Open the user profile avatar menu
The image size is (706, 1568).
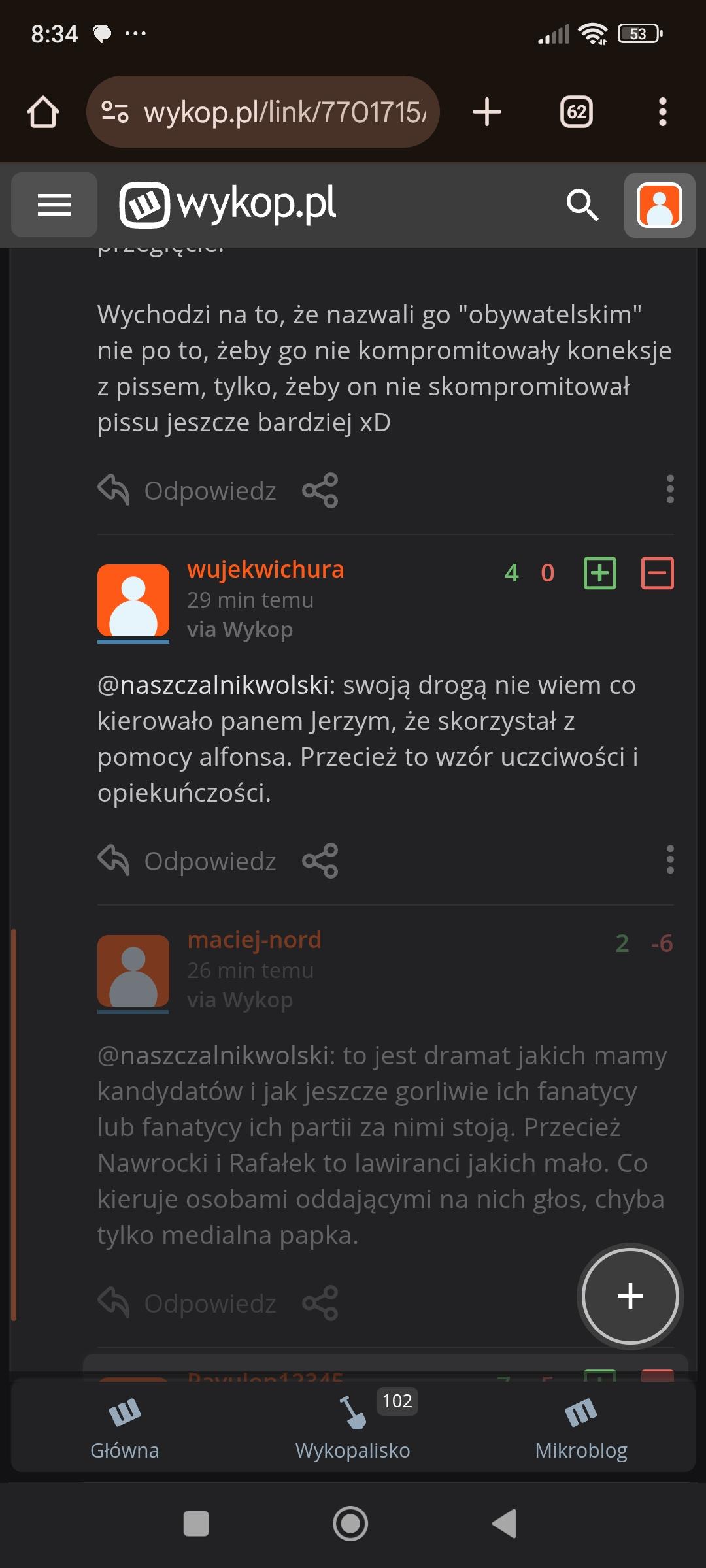coord(659,205)
